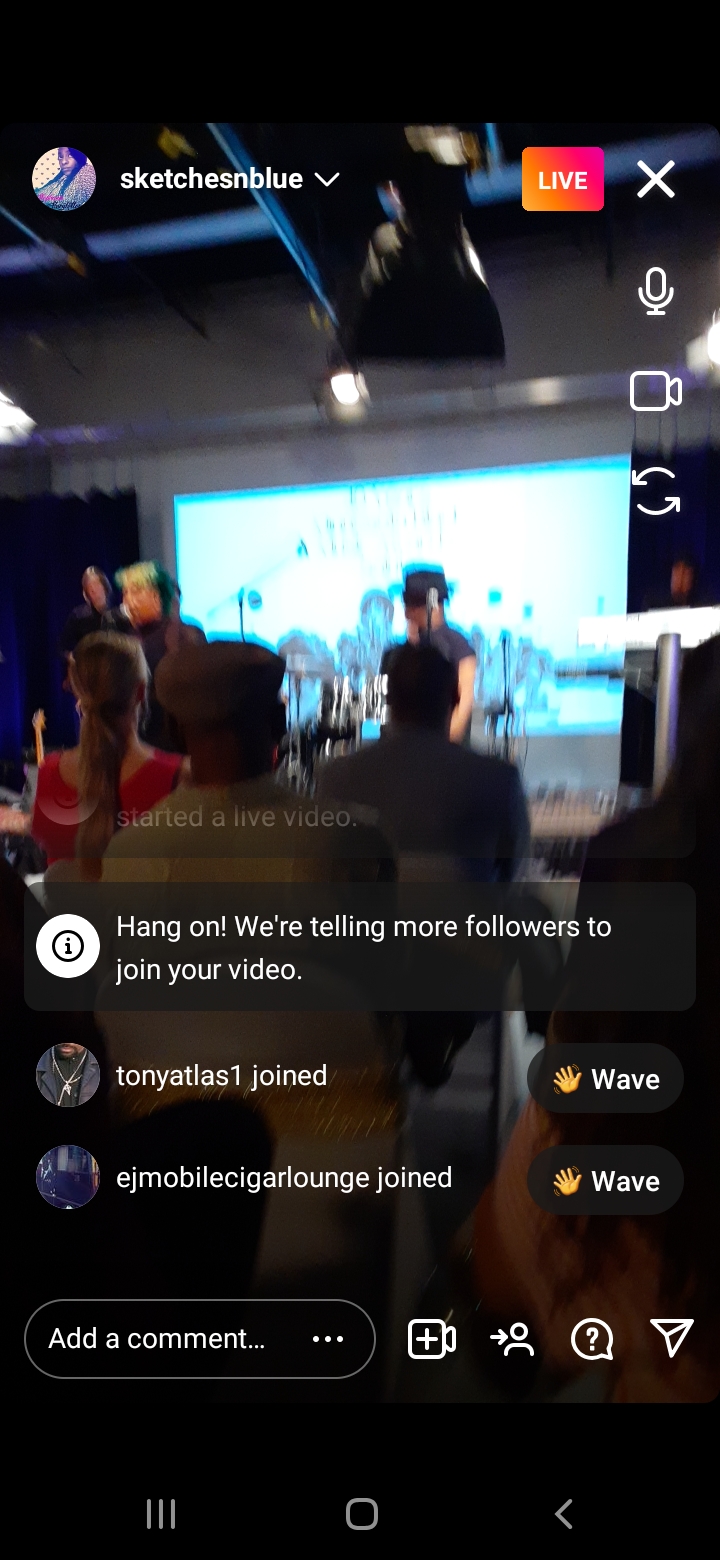The width and height of the screenshot is (720, 1560).
Task: Close the live video
Action: pyautogui.click(x=656, y=180)
